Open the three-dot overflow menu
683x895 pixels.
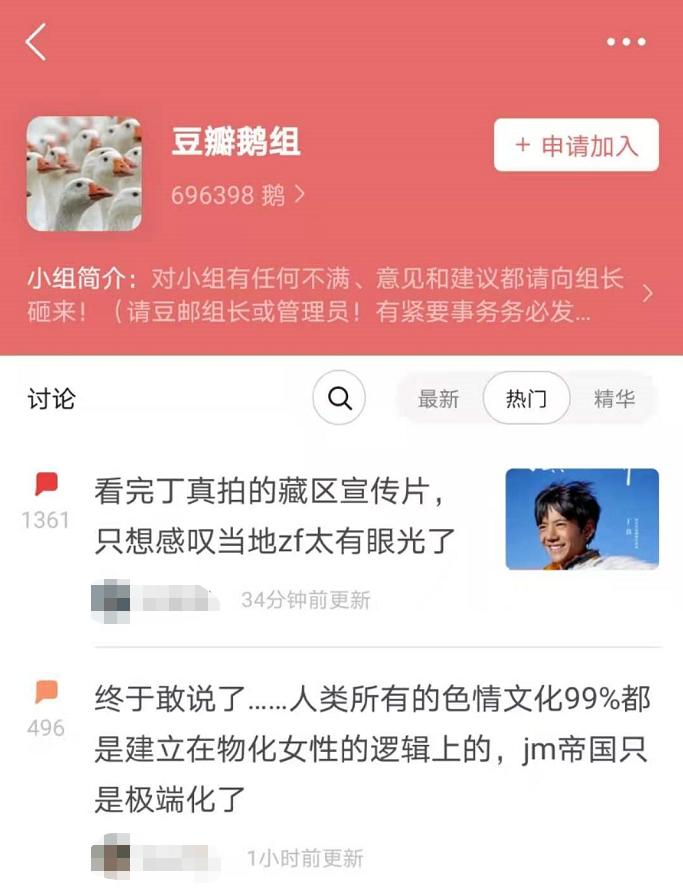(626, 42)
